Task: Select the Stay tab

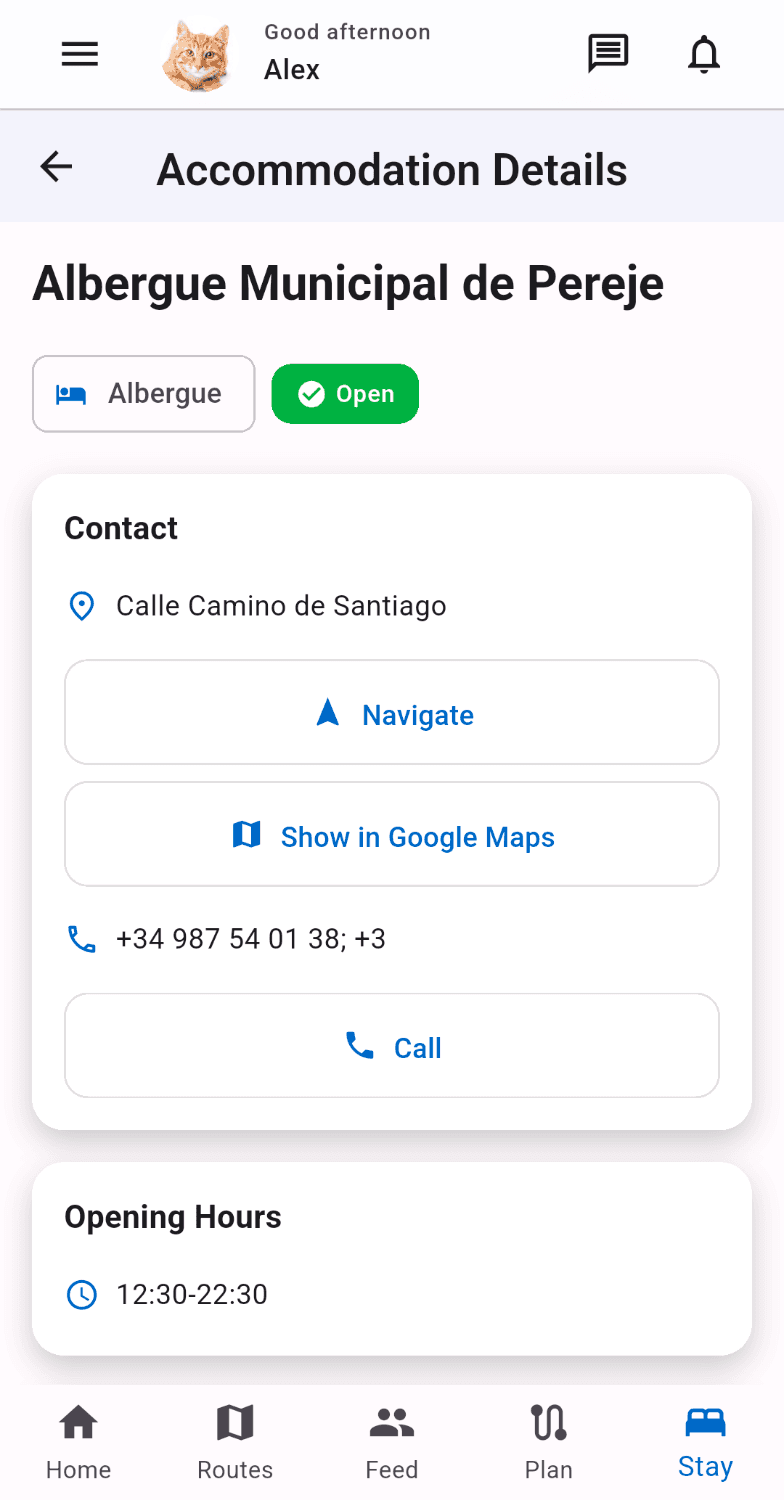Action: [705, 1441]
